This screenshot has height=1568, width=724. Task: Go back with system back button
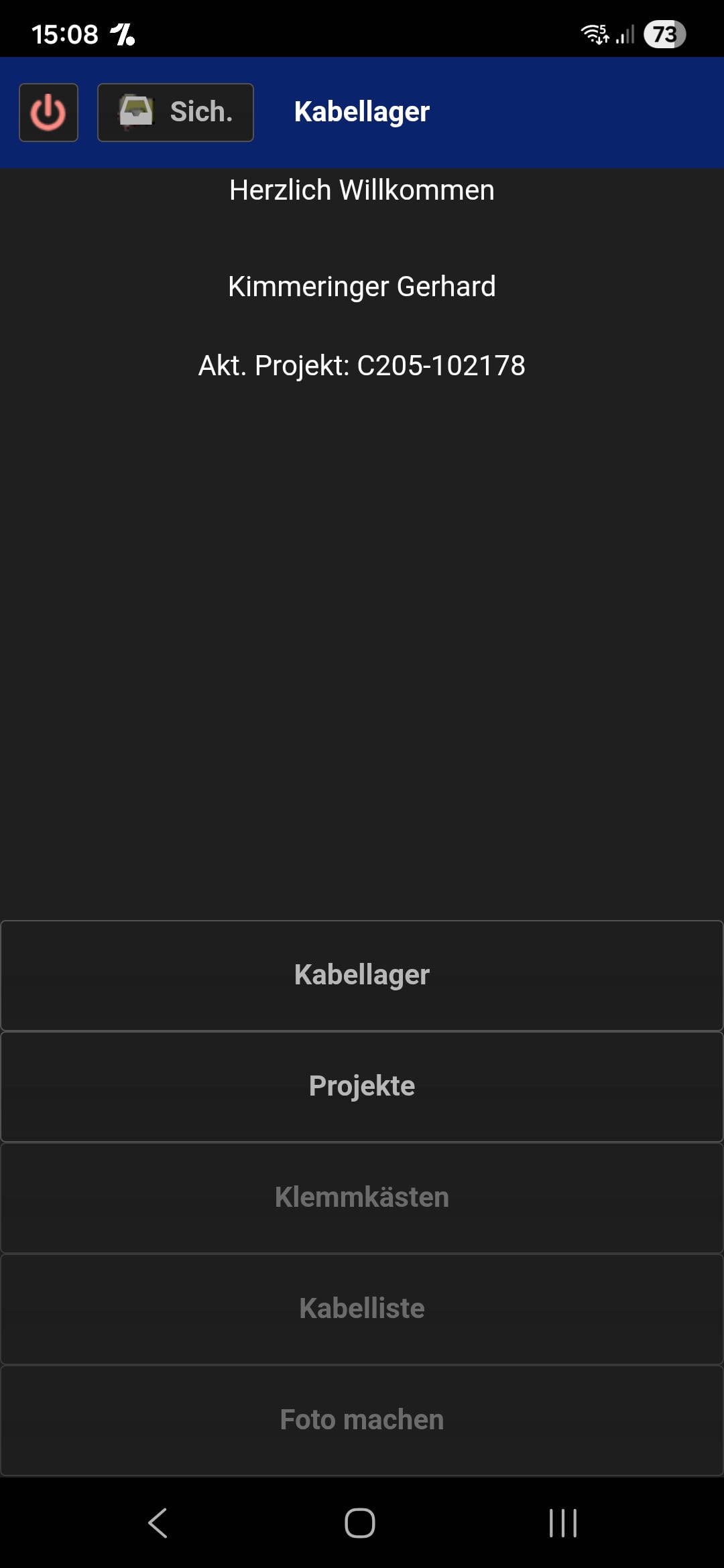click(158, 1523)
